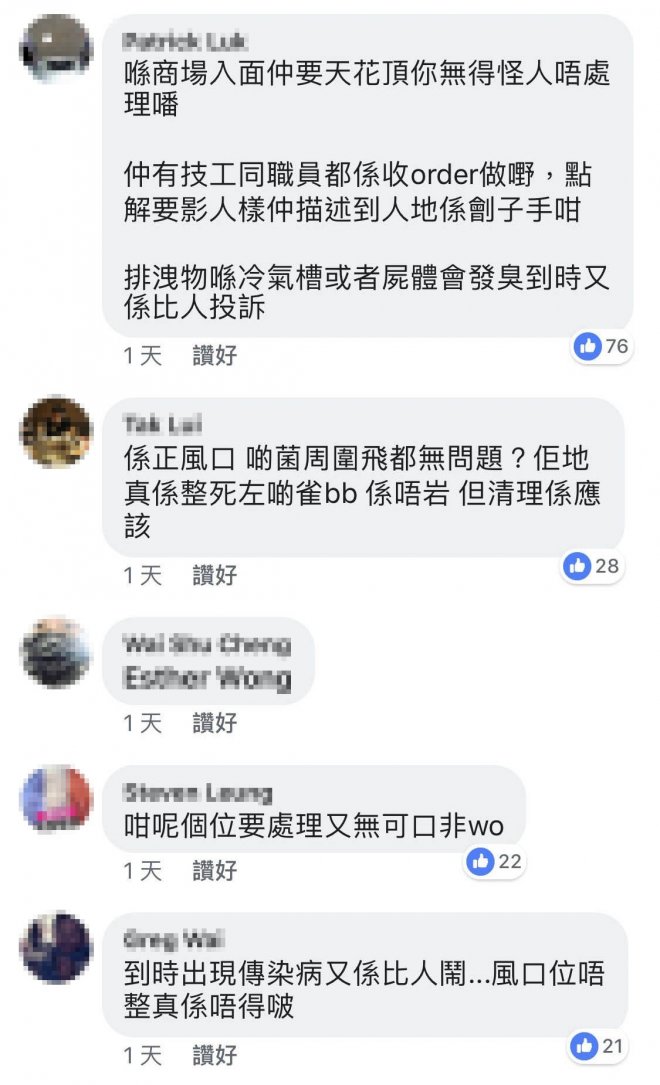Open the 76 reactions on Patrick Luk's comment
This screenshot has width=660, height=1085.
(602, 346)
